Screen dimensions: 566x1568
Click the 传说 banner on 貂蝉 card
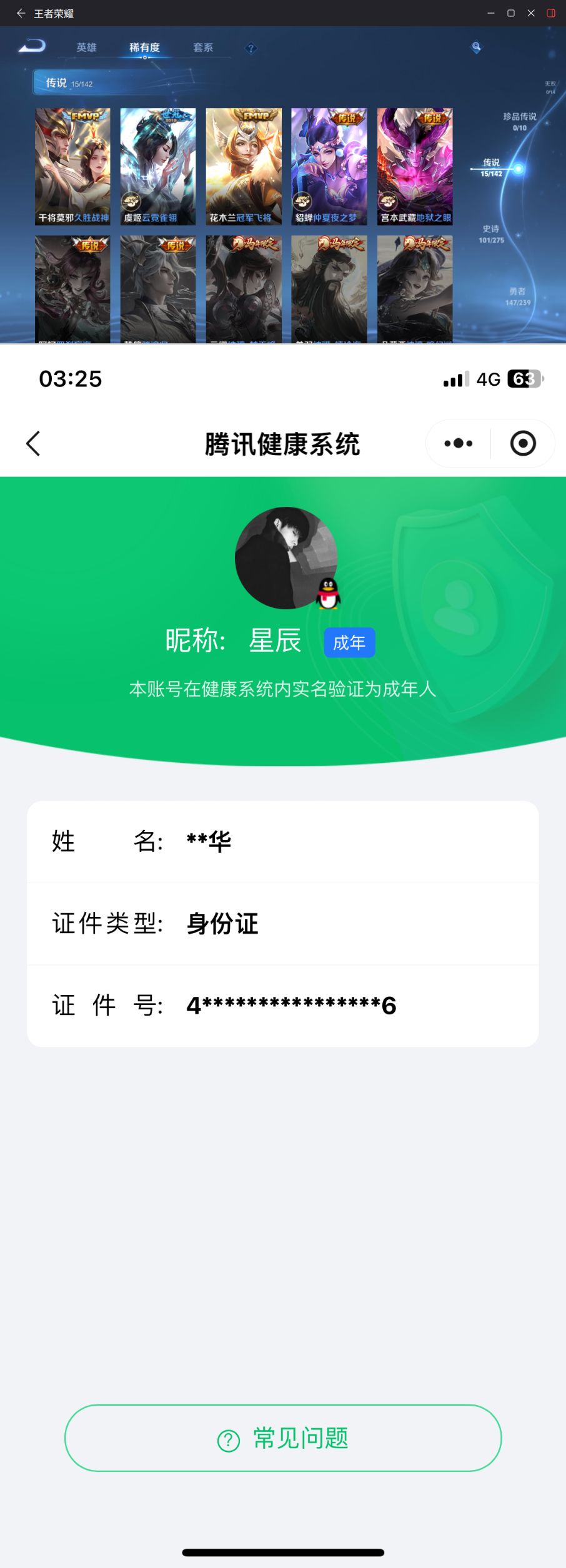pyautogui.click(x=346, y=117)
